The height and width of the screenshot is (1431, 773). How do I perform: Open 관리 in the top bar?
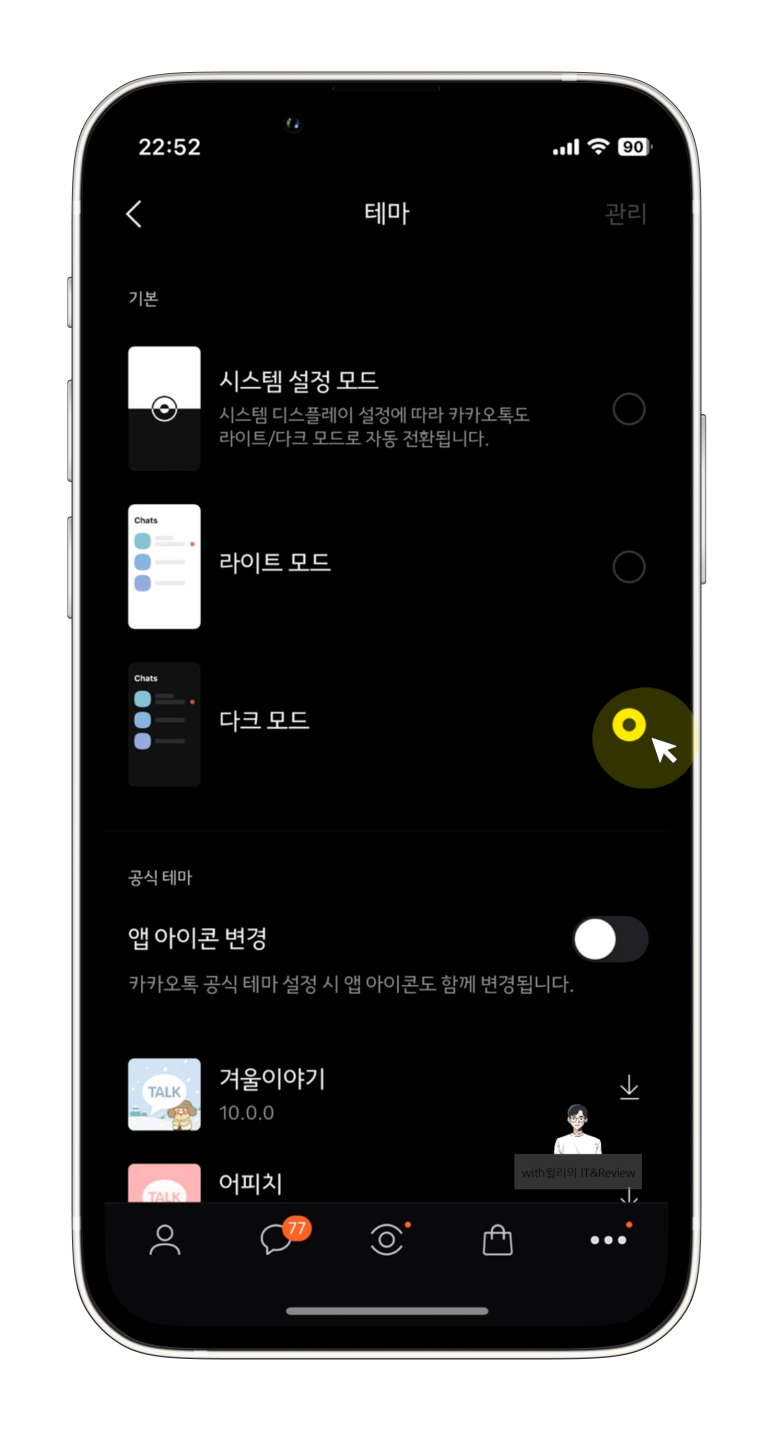[626, 214]
